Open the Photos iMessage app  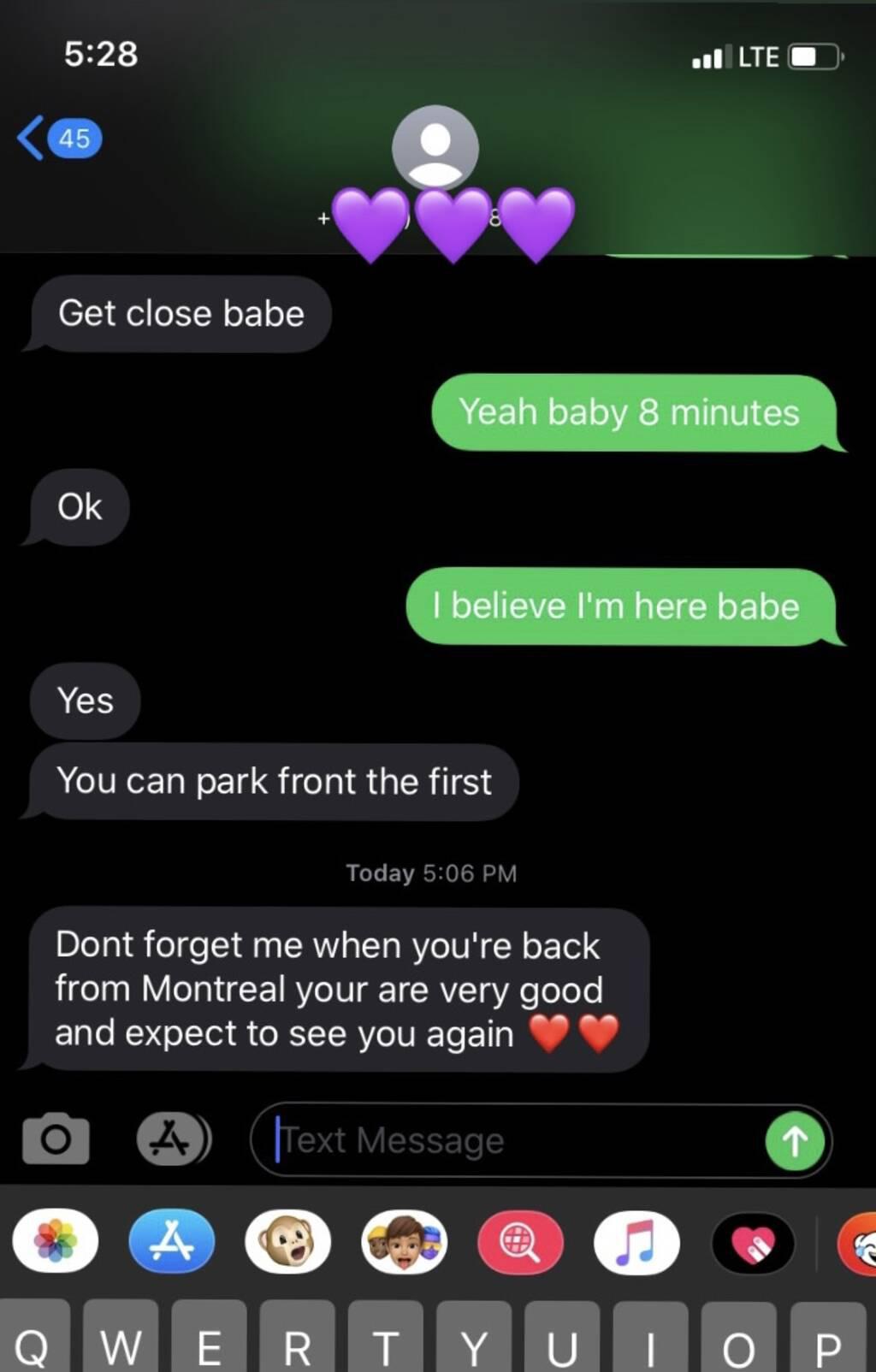pyautogui.click(x=56, y=1241)
